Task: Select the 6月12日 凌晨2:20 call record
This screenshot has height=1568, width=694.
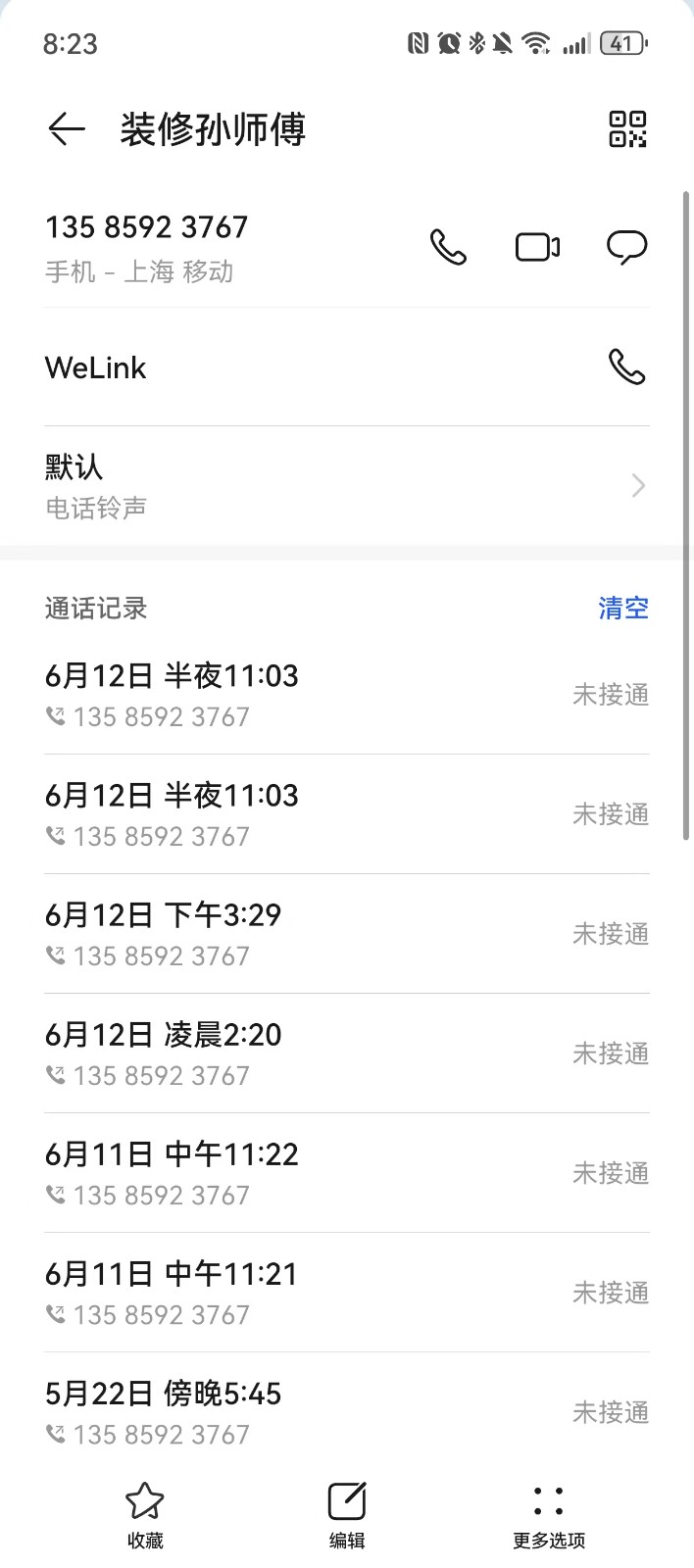Action: pos(346,1053)
